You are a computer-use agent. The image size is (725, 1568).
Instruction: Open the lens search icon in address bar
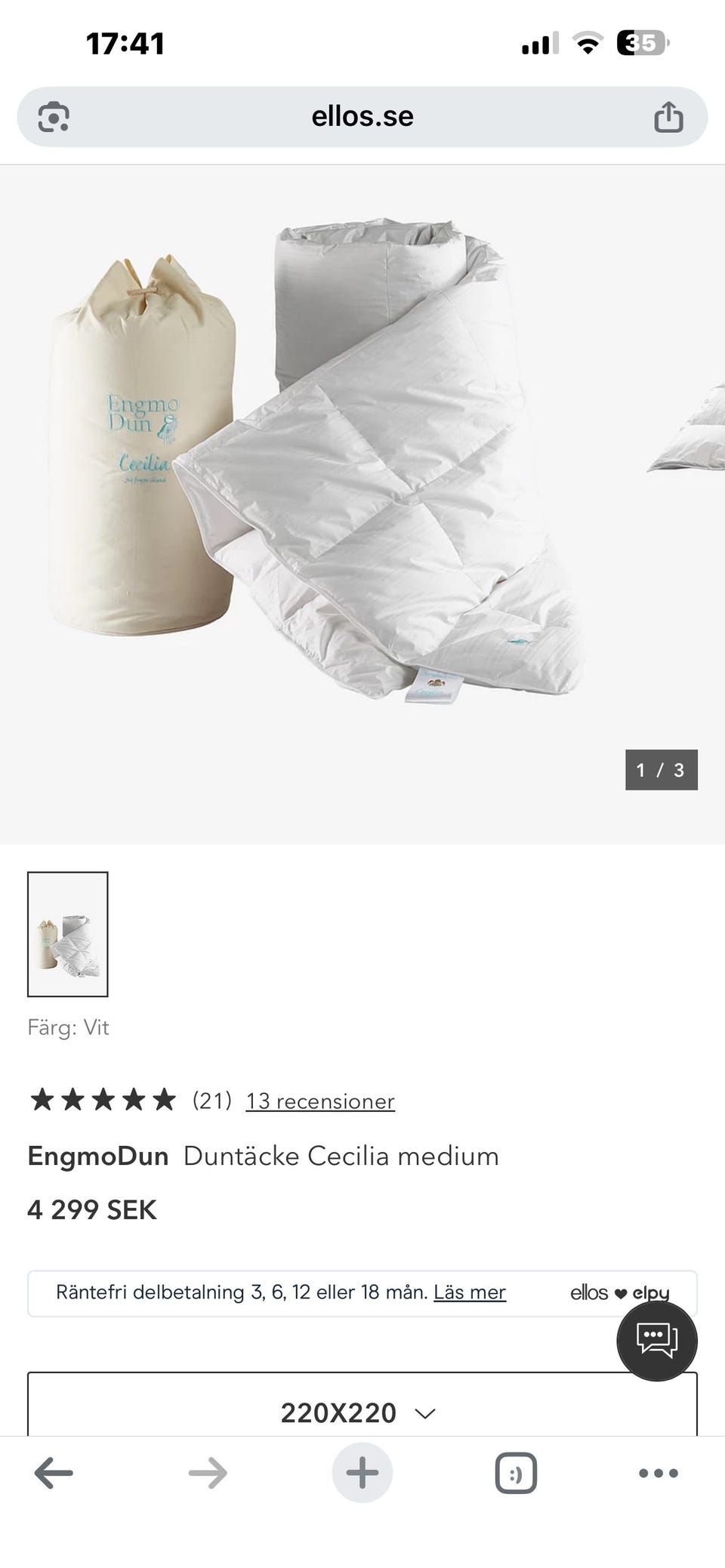[x=54, y=118]
